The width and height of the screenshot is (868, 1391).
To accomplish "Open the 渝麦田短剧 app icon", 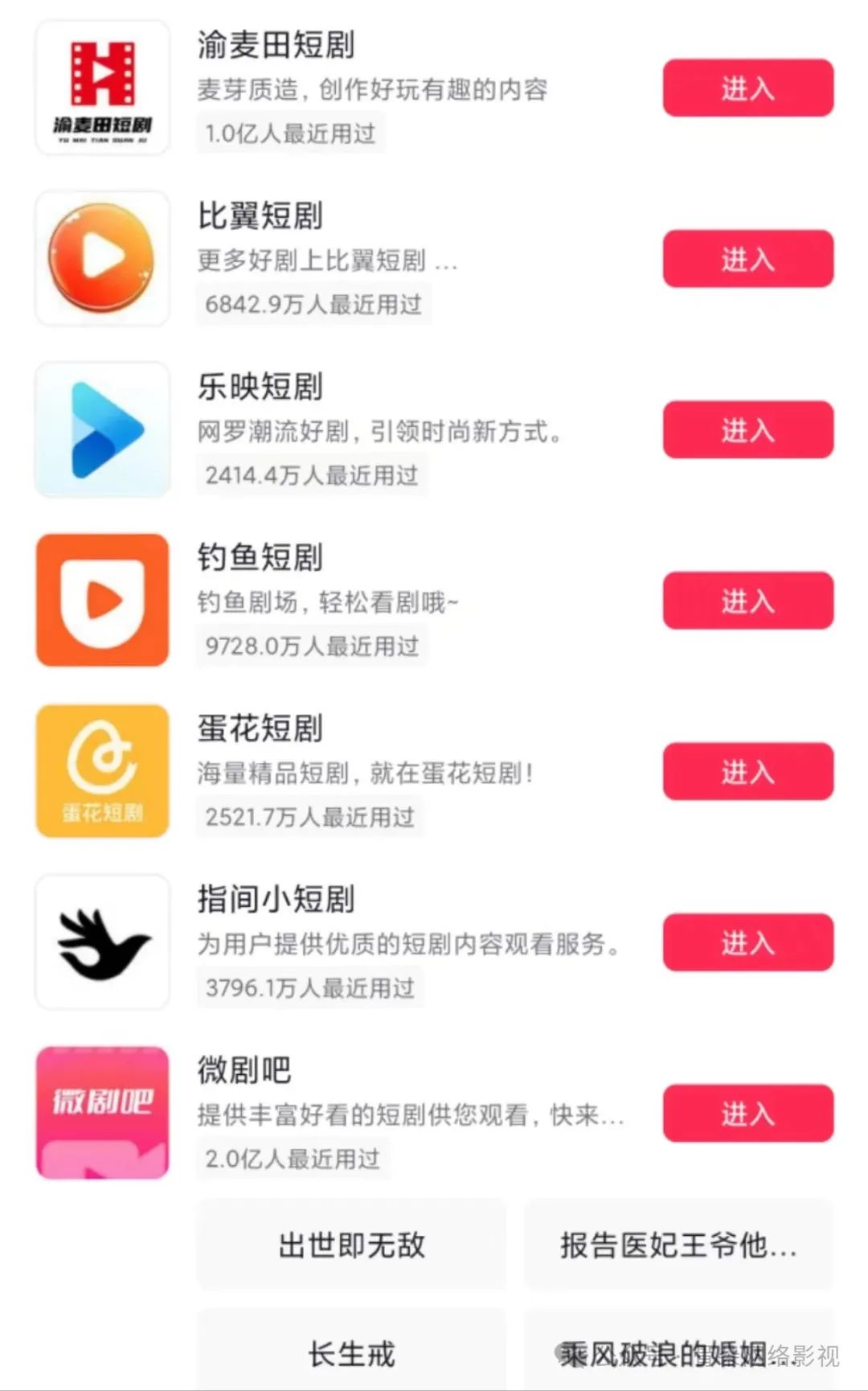I will [102, 88].
